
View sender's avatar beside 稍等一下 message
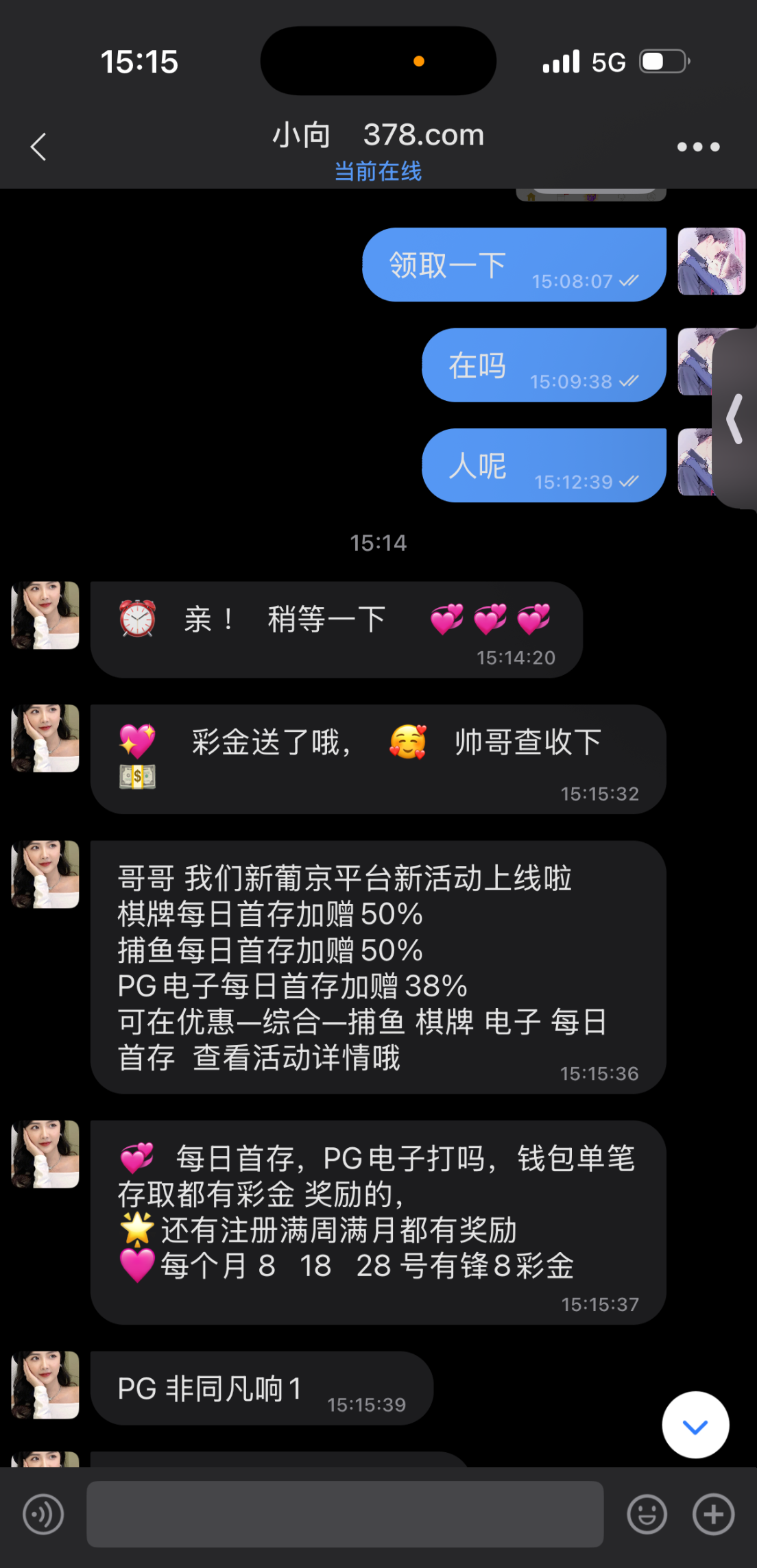click(45, 615)
